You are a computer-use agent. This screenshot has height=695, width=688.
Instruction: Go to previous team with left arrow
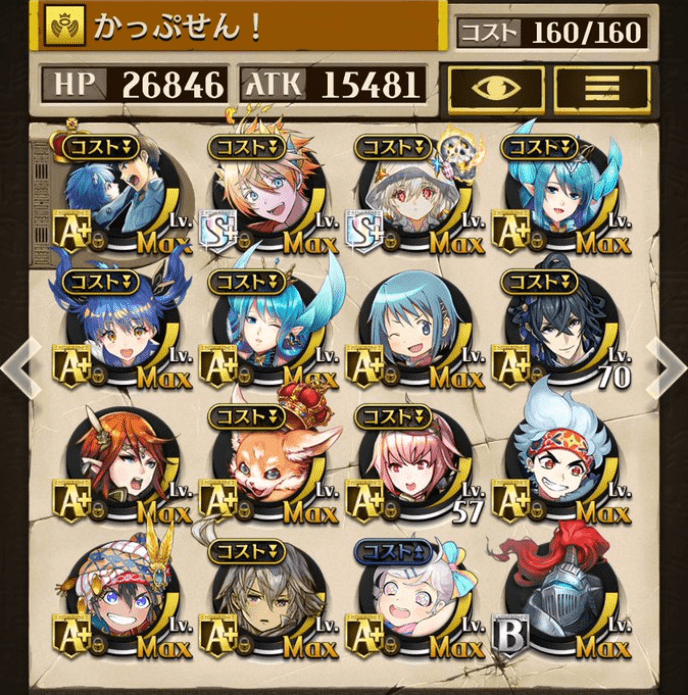pos(20,366)
